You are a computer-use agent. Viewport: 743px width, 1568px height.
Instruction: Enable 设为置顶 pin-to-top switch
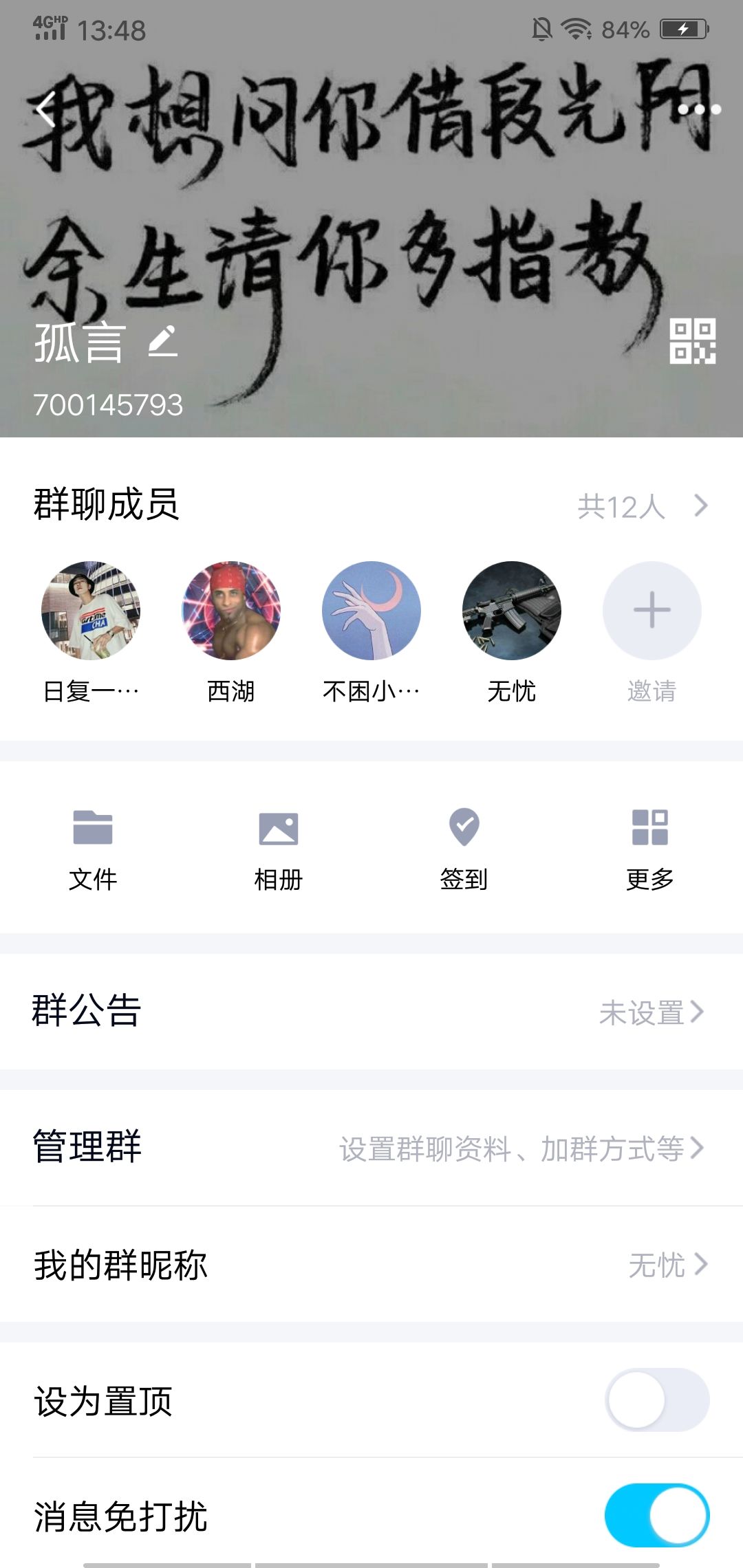coord(656,1400)
